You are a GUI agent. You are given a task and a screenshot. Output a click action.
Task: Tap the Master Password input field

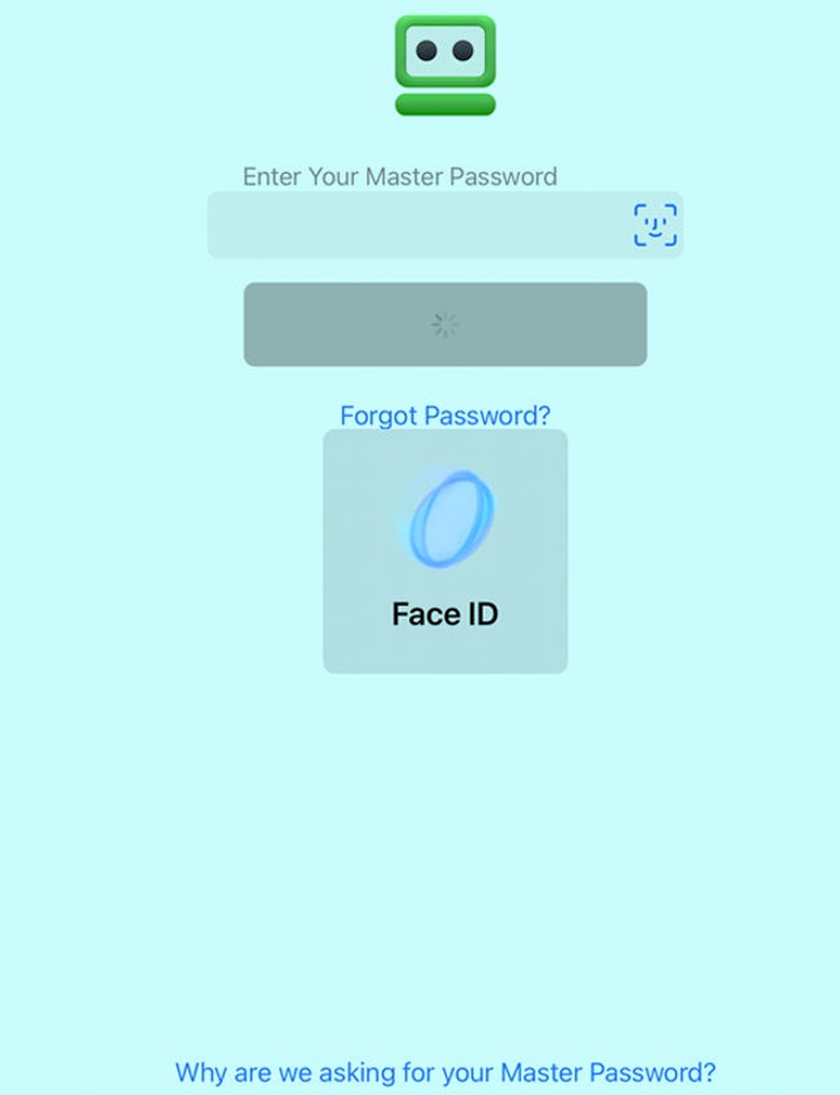(x=415, y=225)
